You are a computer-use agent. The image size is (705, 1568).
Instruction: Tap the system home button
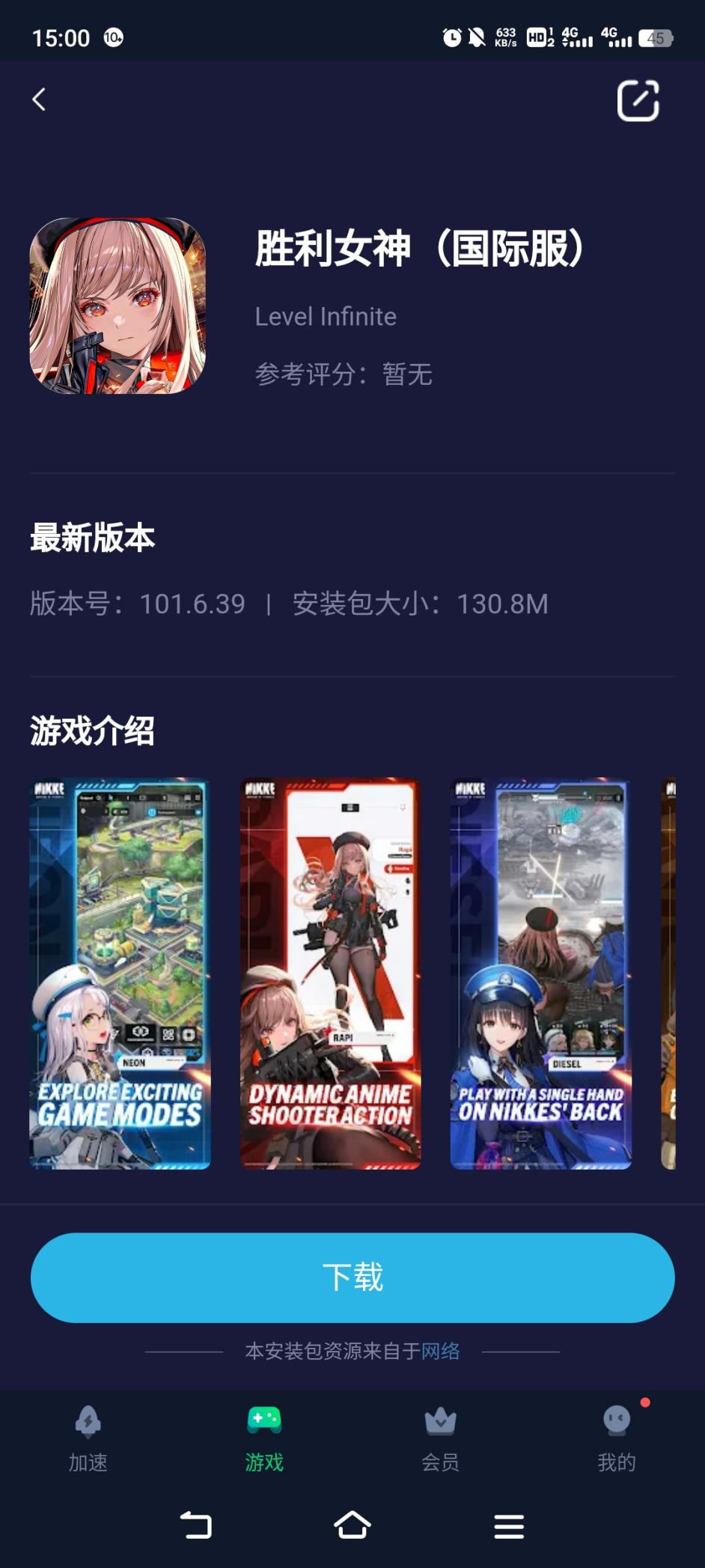[352, 1525]
